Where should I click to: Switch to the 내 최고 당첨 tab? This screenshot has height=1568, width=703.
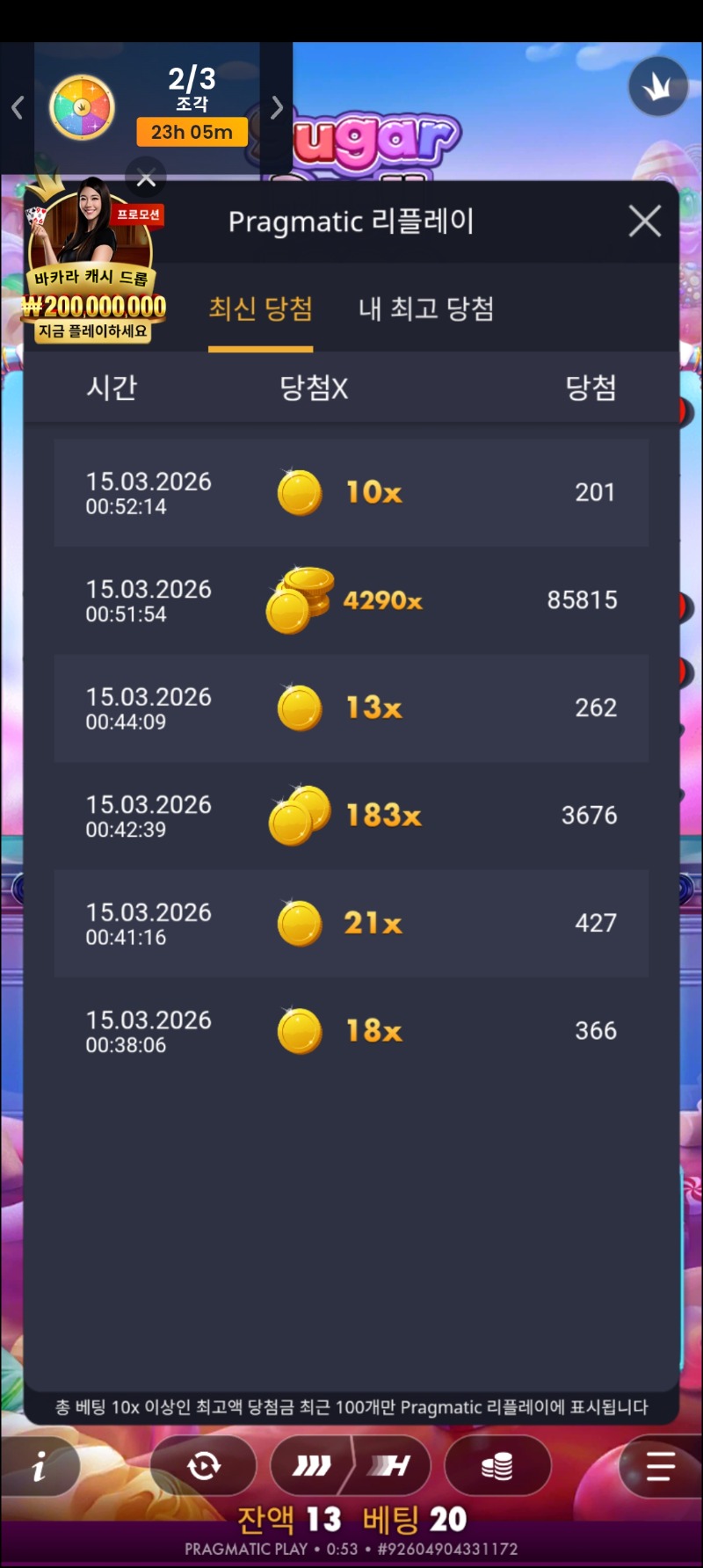[426, 309]
